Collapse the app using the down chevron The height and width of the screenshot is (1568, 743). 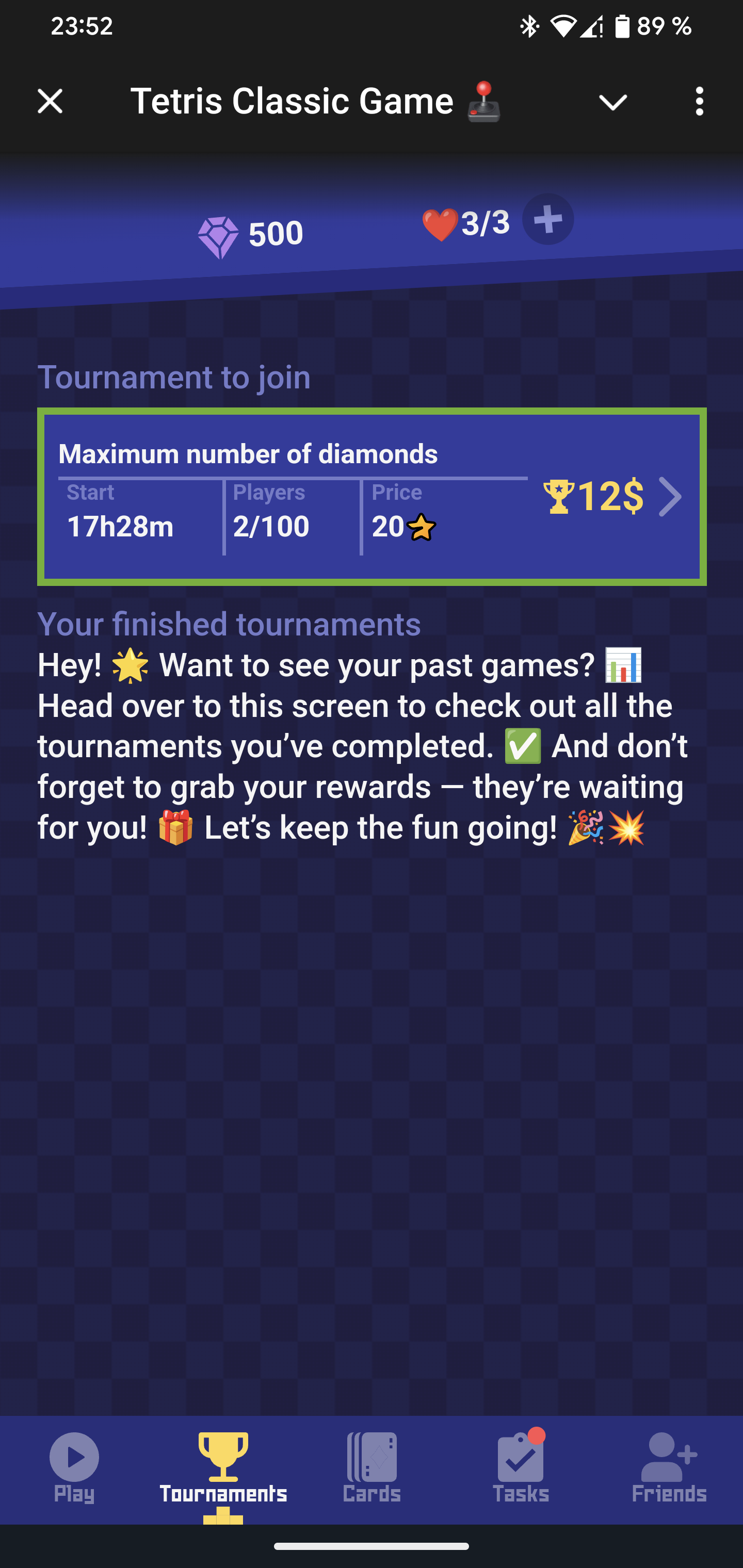pyautogui.click(x=612, y=102)
